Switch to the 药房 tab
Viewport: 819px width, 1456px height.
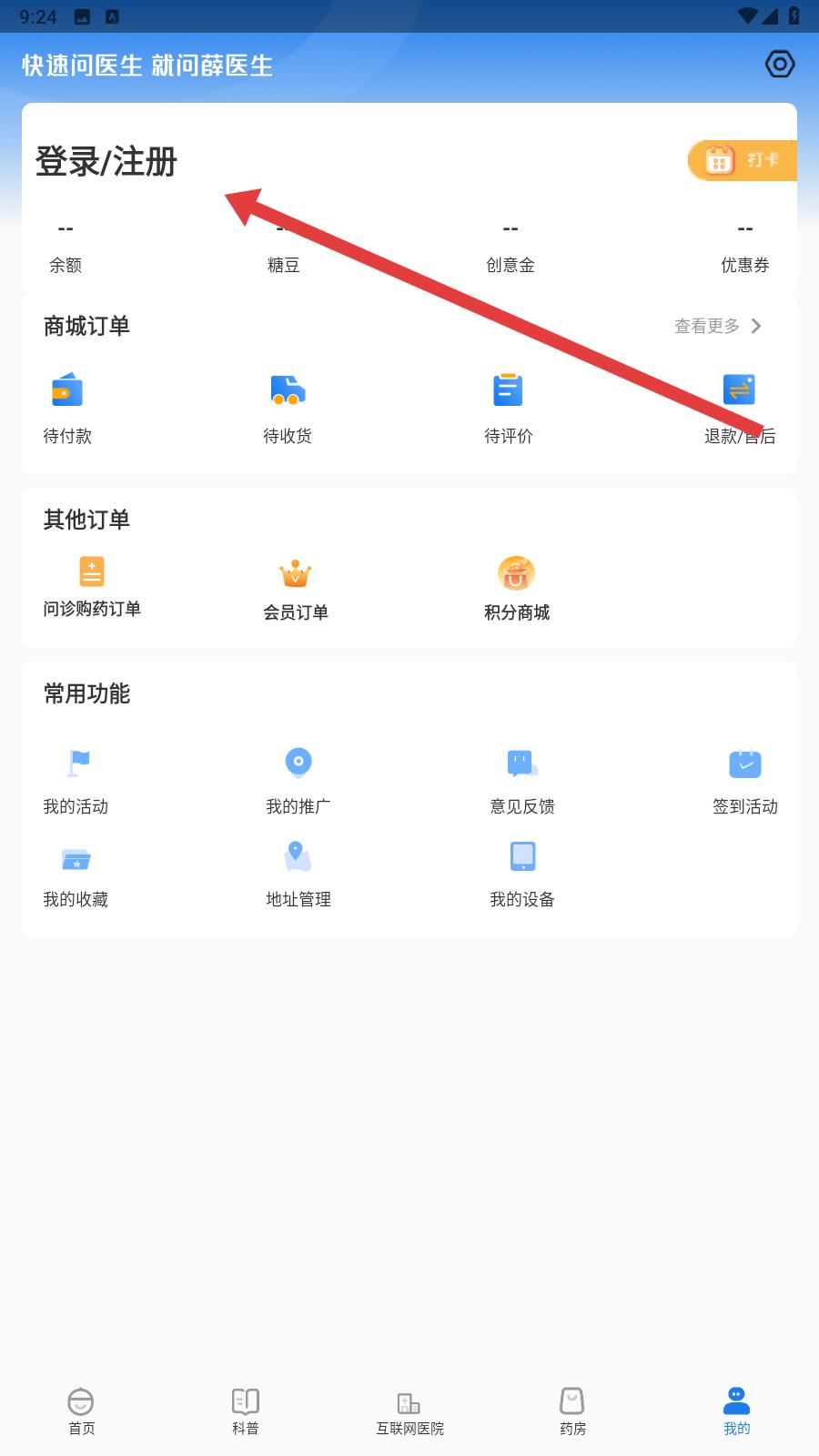[572, 1410]
